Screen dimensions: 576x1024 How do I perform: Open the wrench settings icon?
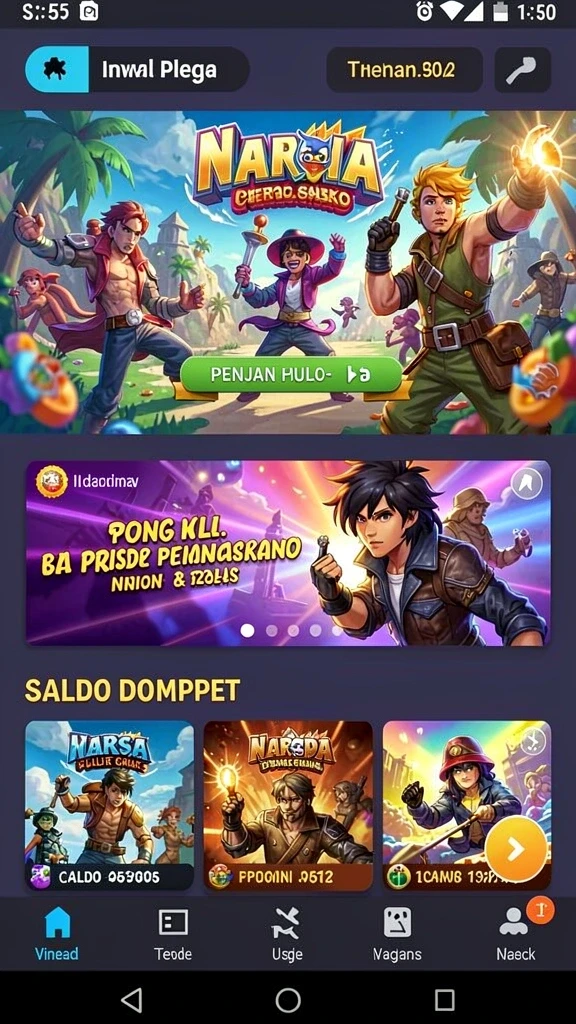coord(522,69)
